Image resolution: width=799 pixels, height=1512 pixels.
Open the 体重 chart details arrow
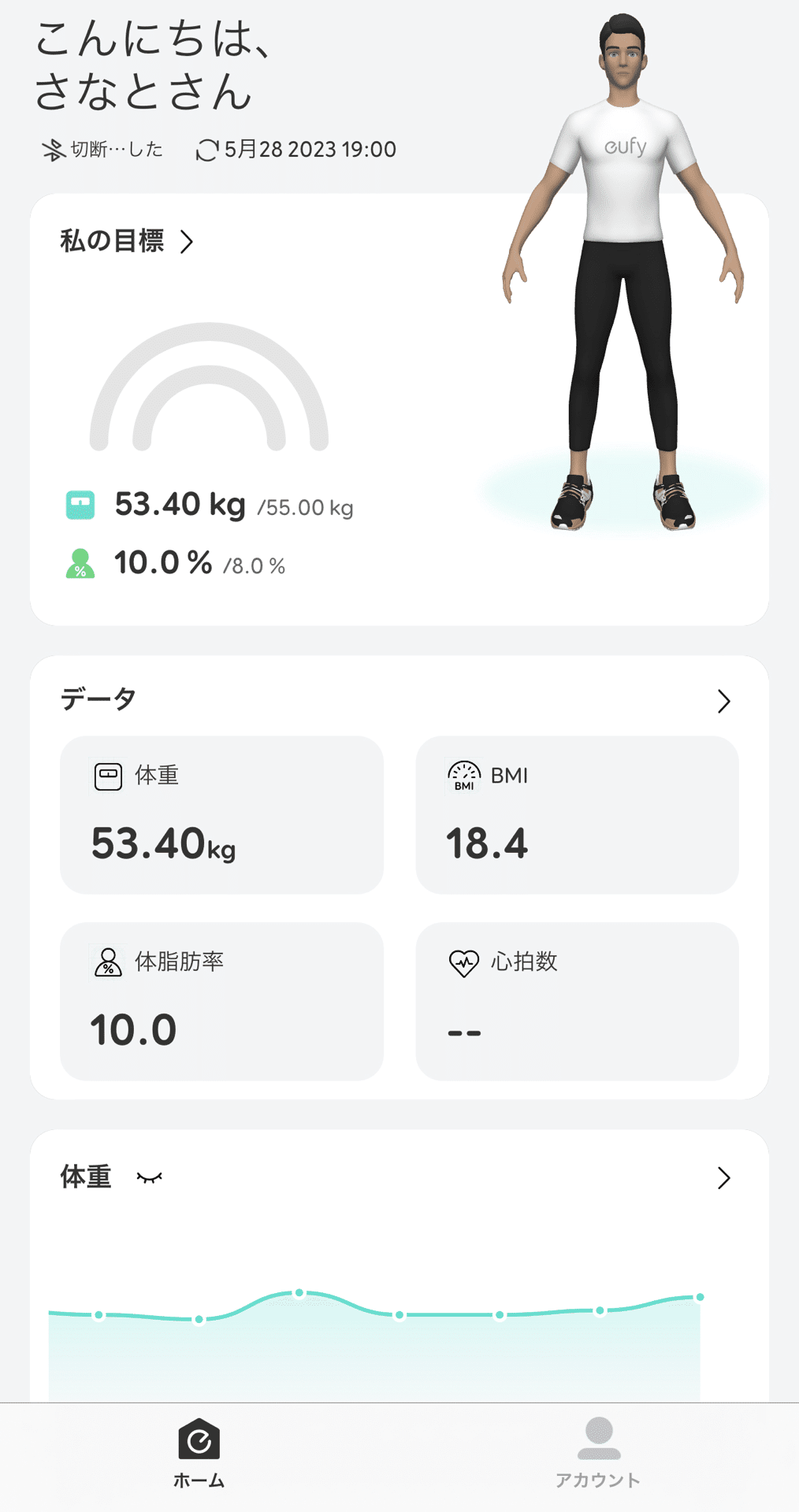pos(723,1178)
